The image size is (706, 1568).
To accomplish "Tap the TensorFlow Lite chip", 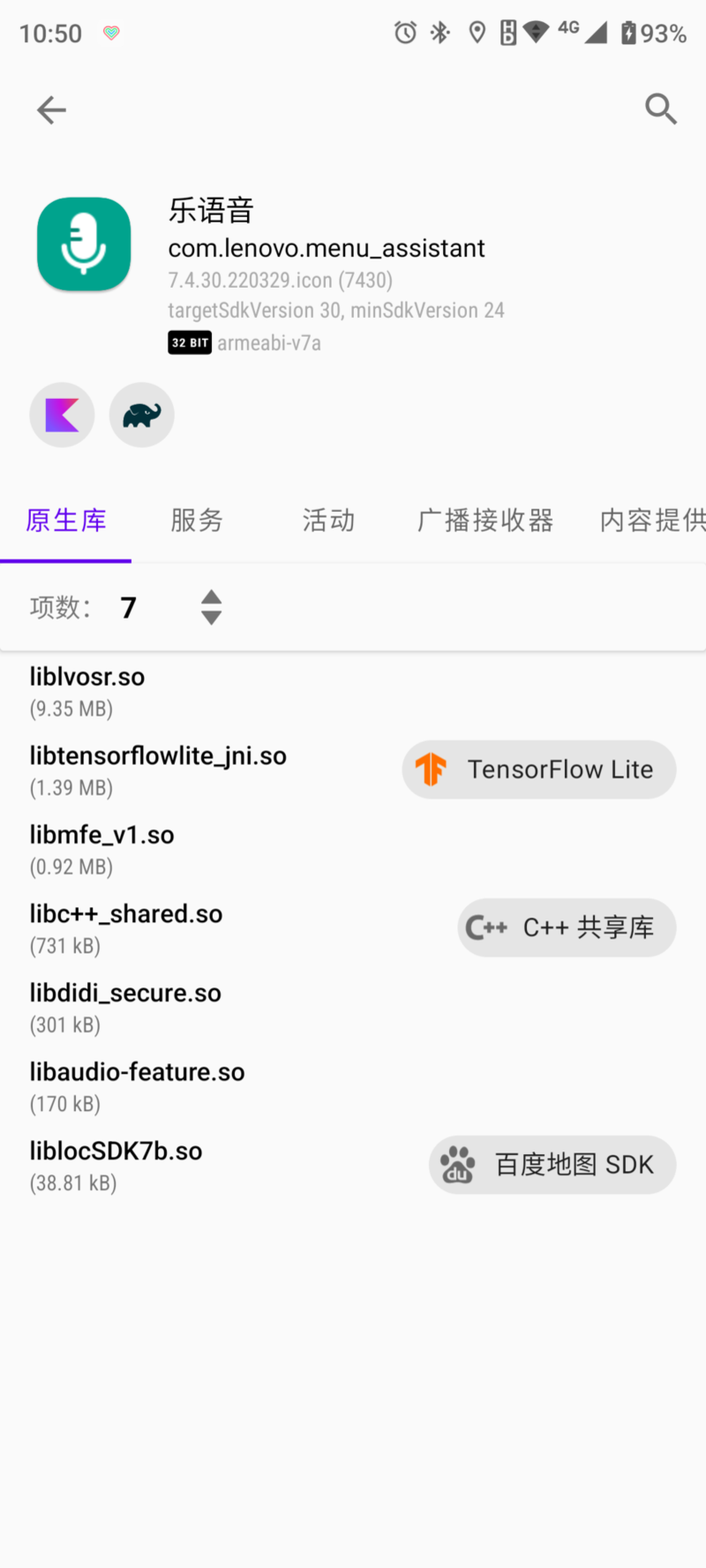I will [539, 769].
